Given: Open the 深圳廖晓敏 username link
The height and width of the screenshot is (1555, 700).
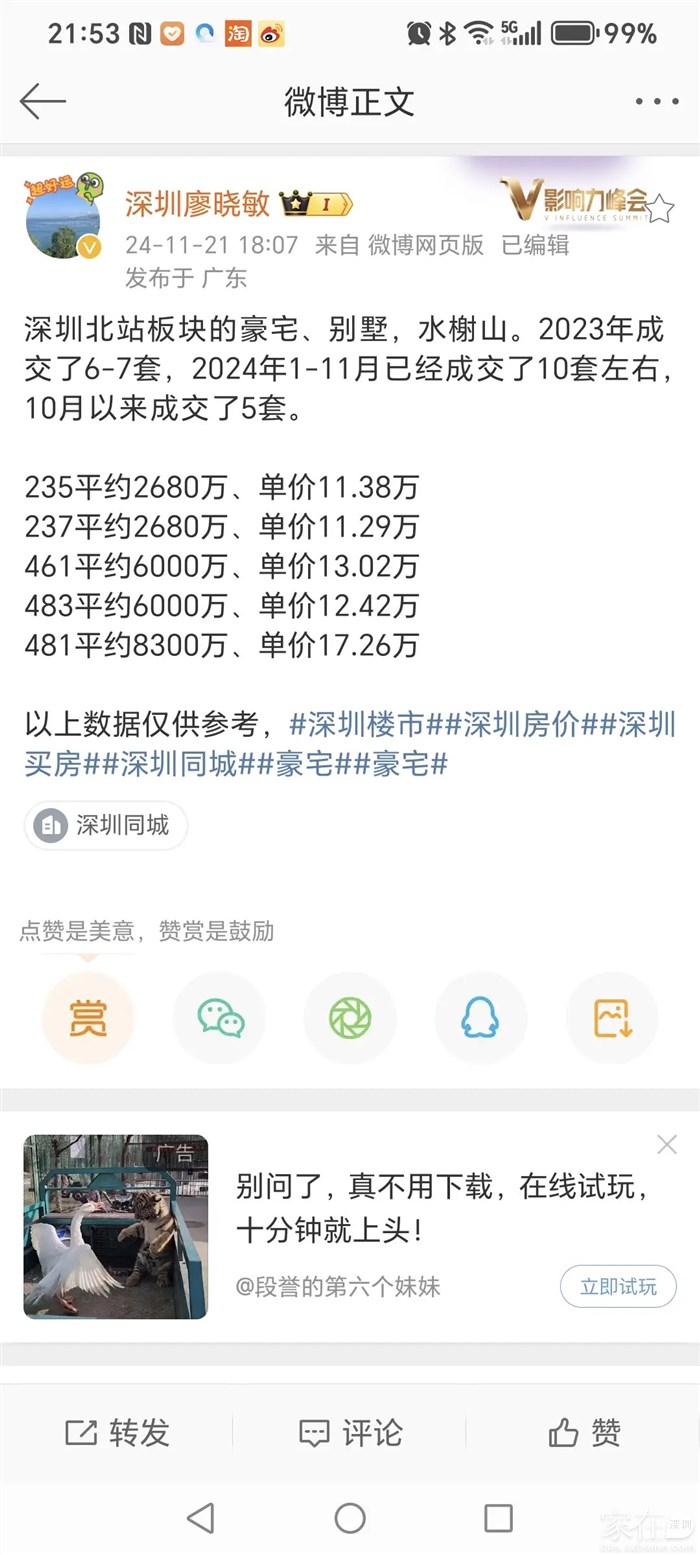Looking at the screenshot, I should 197,204.
